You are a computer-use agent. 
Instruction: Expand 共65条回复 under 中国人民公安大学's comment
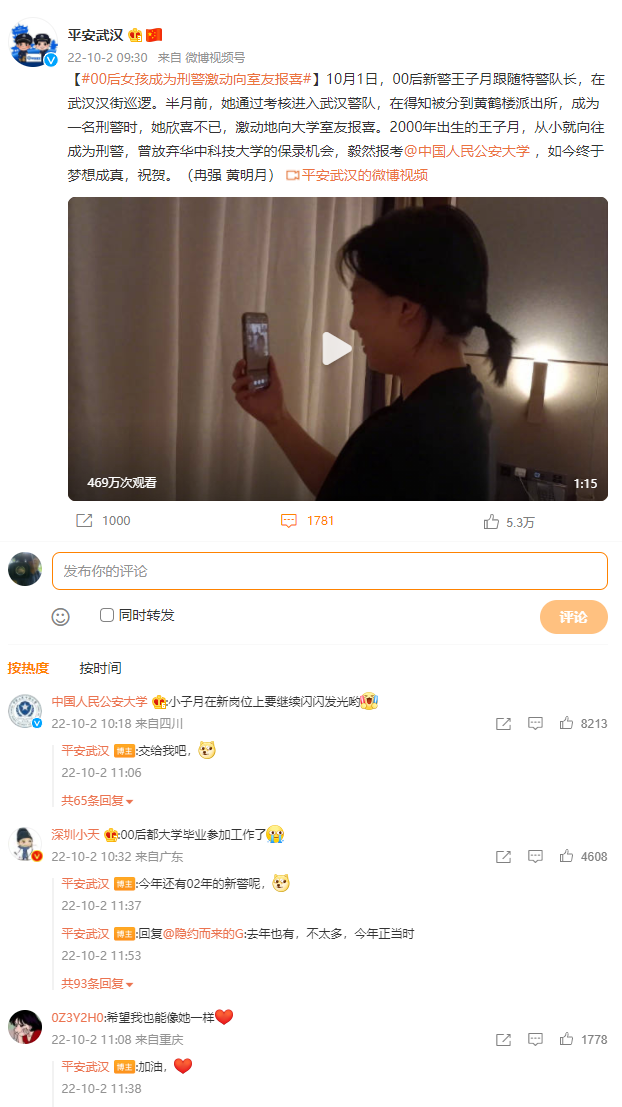[97, 800]
